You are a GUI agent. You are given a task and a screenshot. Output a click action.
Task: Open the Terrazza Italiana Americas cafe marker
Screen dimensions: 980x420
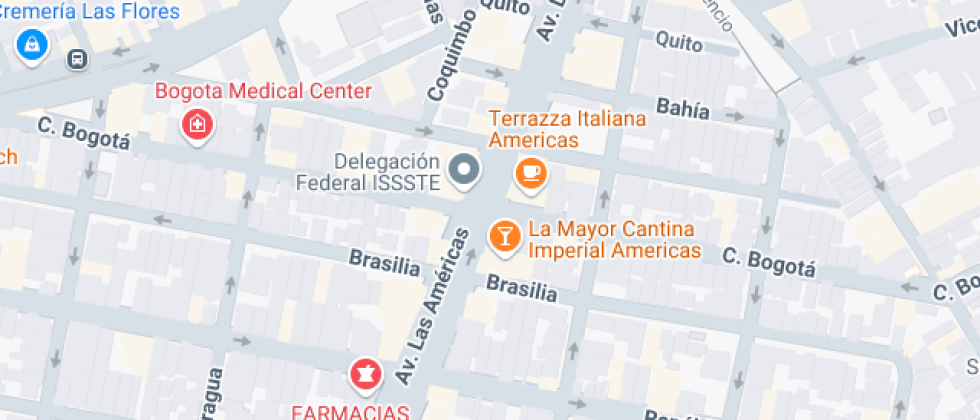531,172
